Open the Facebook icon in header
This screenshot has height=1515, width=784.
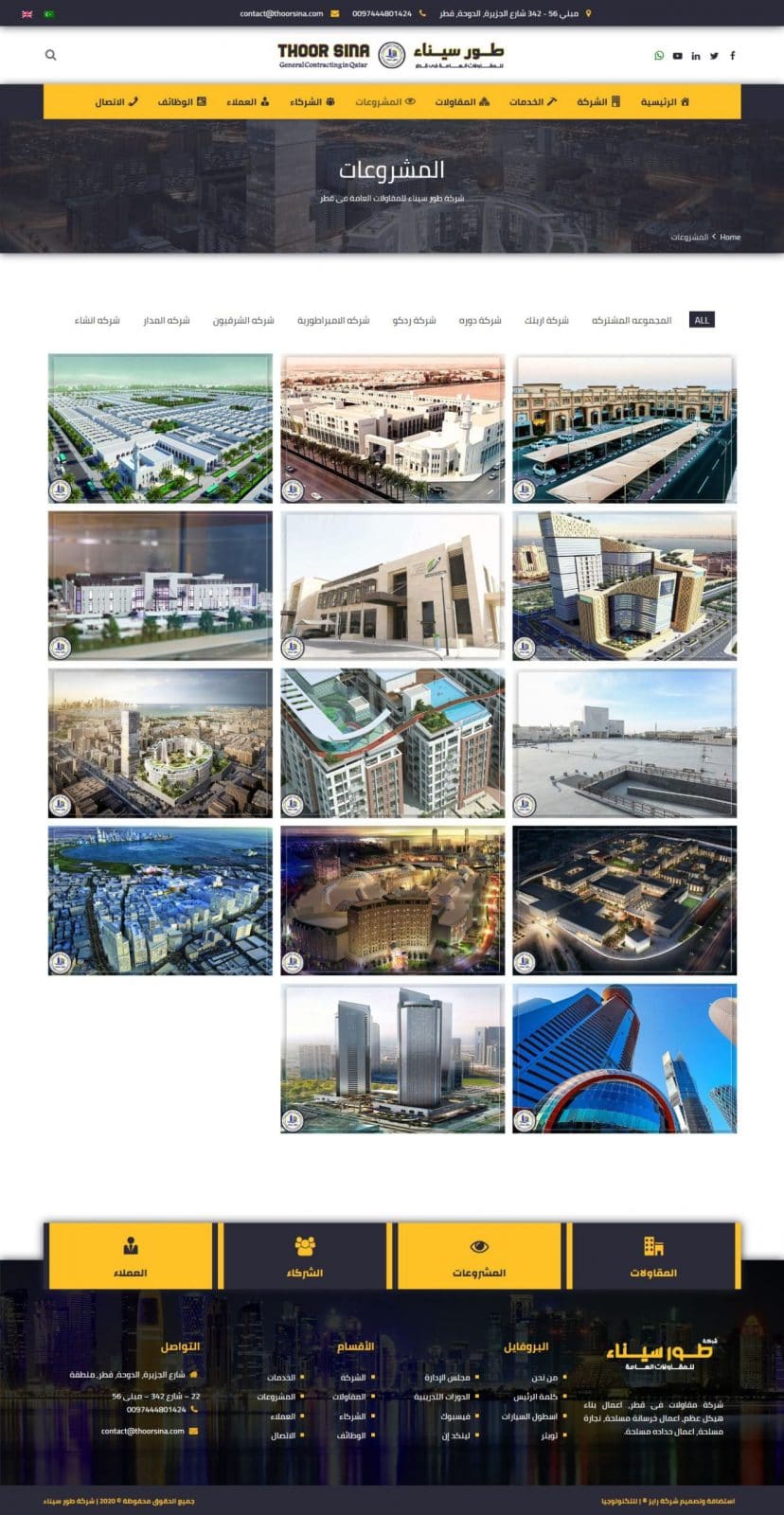(x=732, y=56)
